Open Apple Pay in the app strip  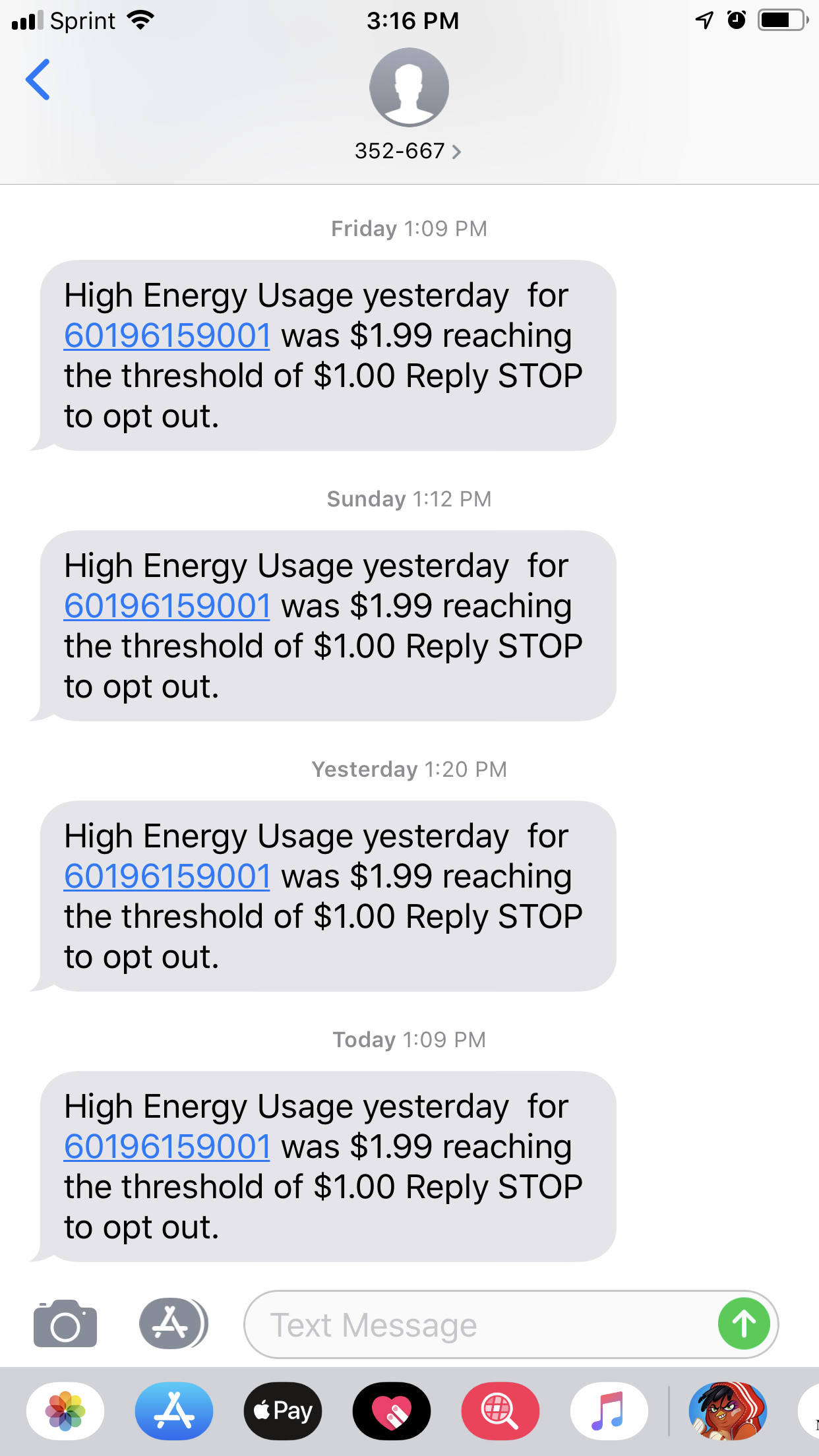coord(283,1411)
